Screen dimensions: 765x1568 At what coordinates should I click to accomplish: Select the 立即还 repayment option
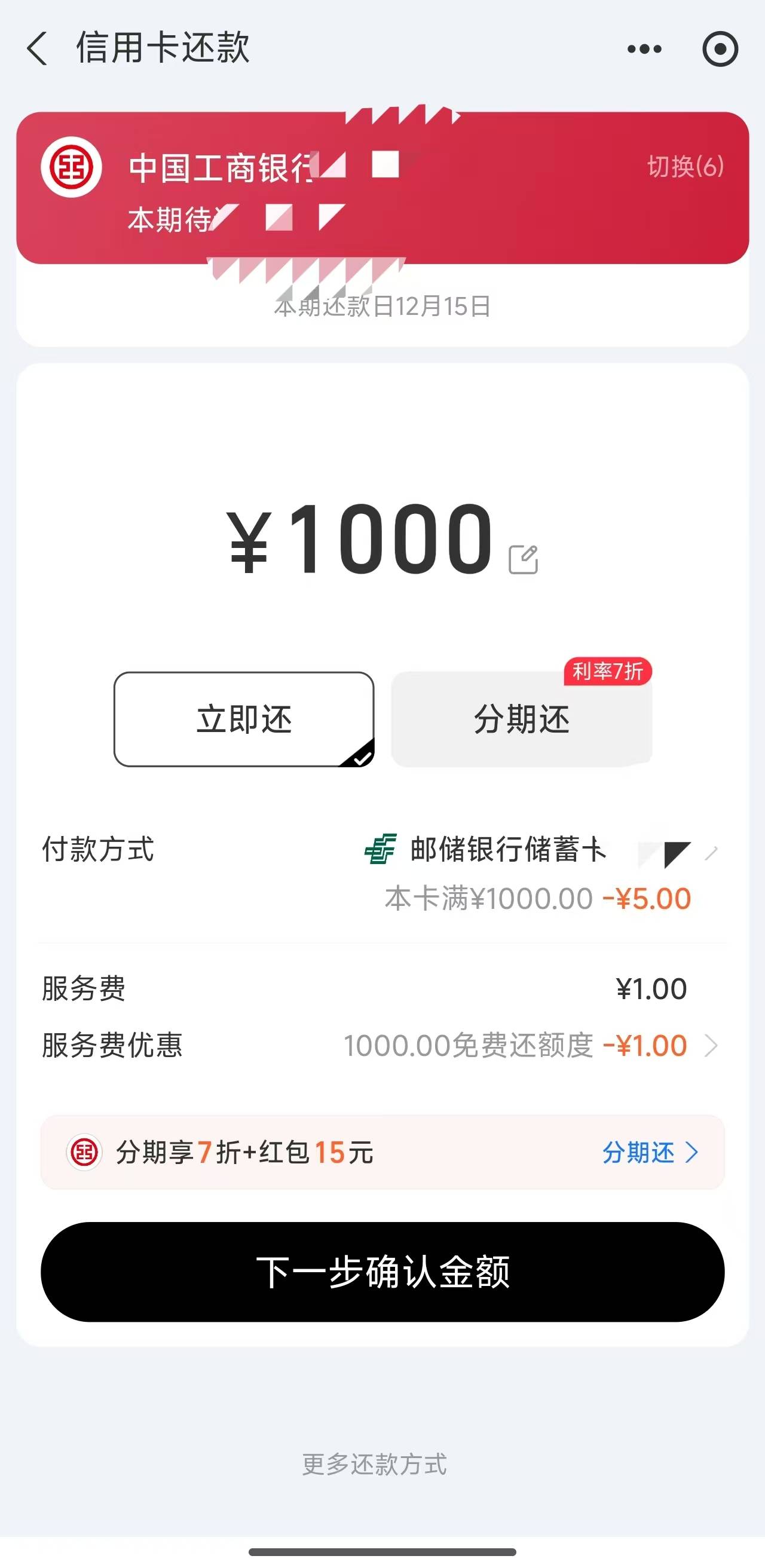point(244,719)
